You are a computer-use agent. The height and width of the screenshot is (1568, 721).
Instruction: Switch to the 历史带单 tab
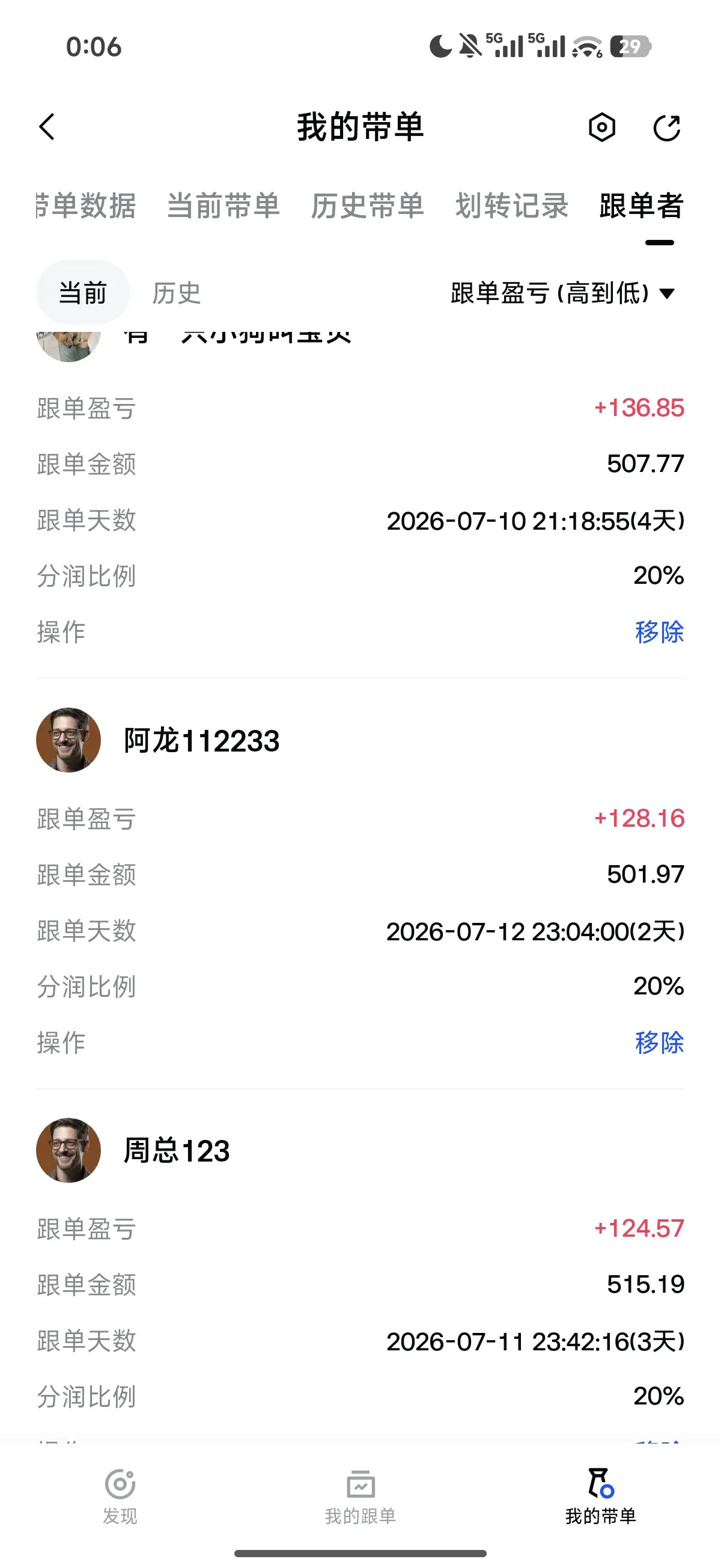(x=367, y=206)
